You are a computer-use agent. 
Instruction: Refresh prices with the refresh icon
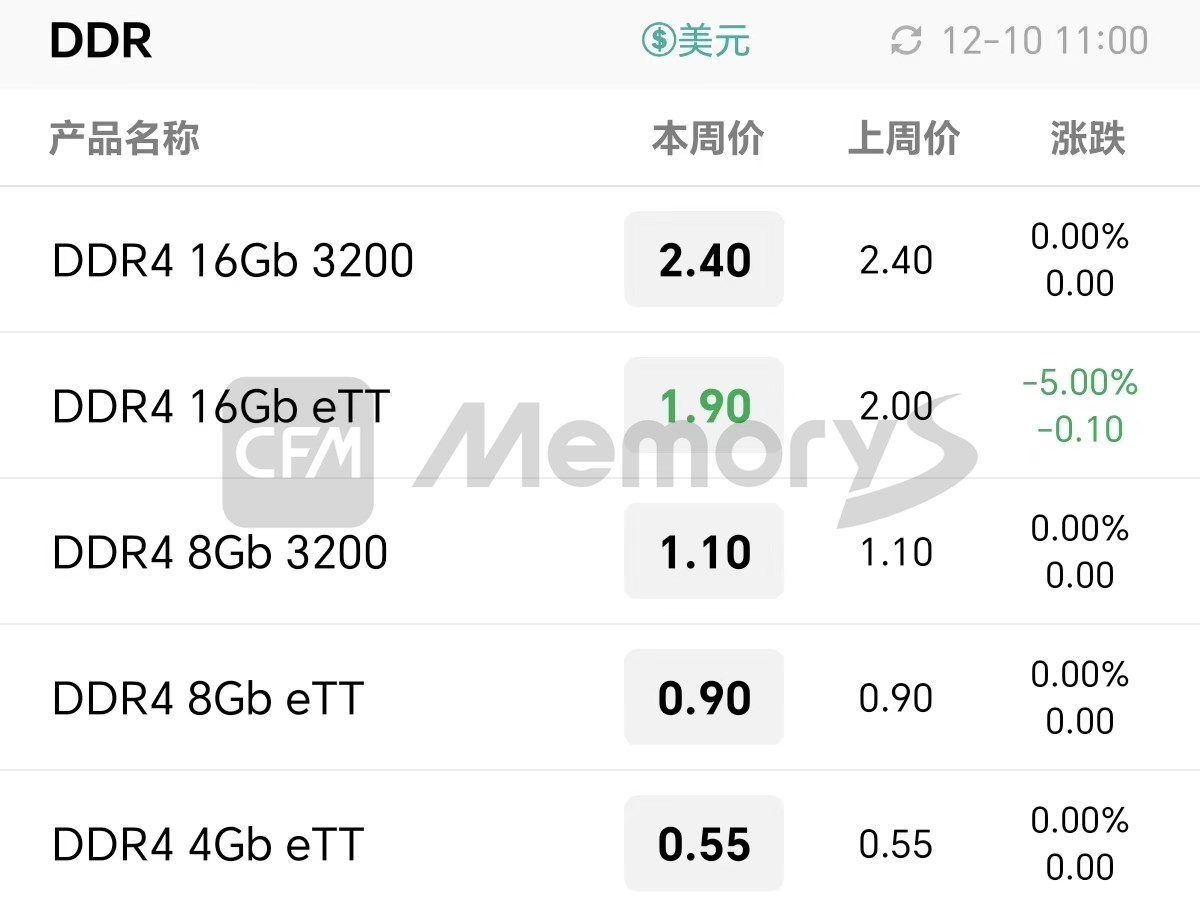pos(906,41)
